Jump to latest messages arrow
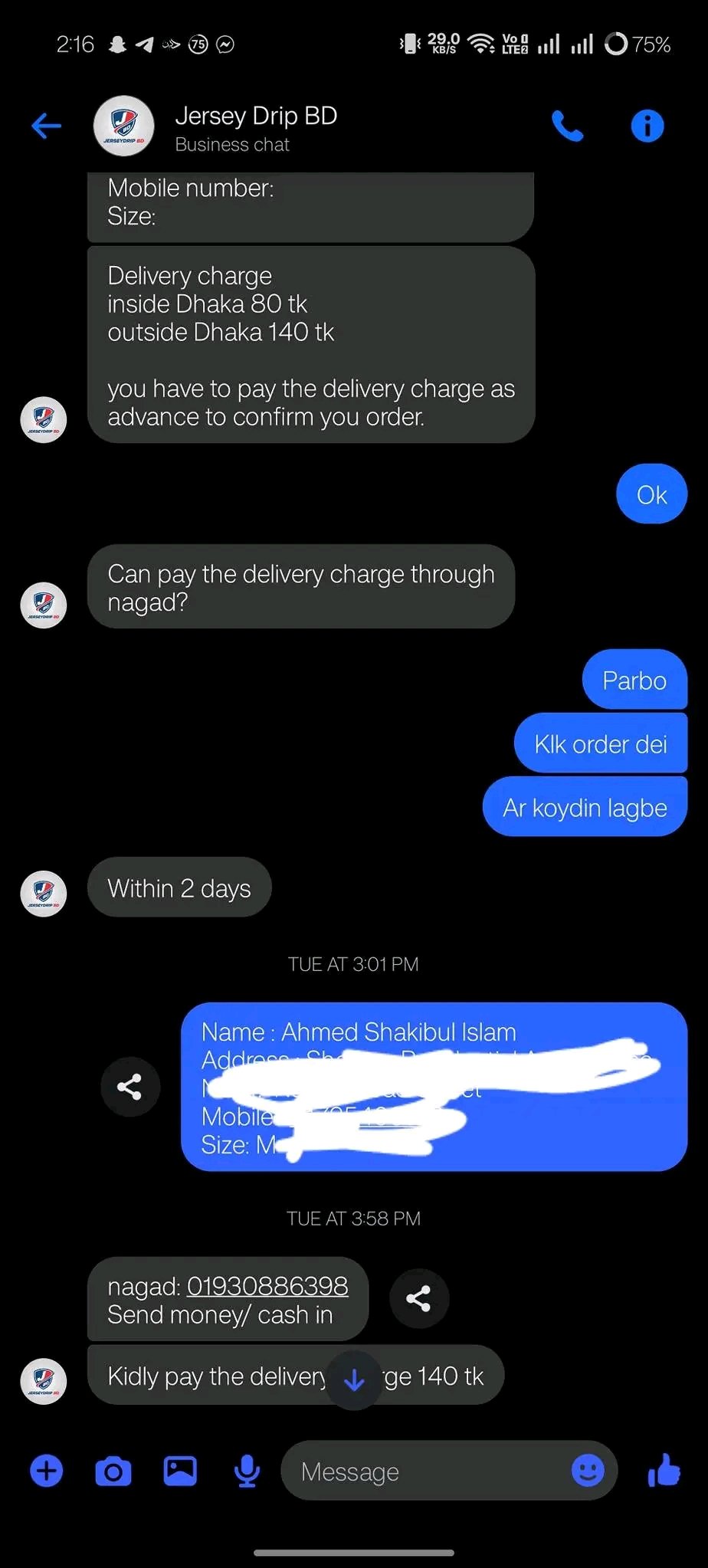Screen dimensions: 708x1568 coord(354,1380)
